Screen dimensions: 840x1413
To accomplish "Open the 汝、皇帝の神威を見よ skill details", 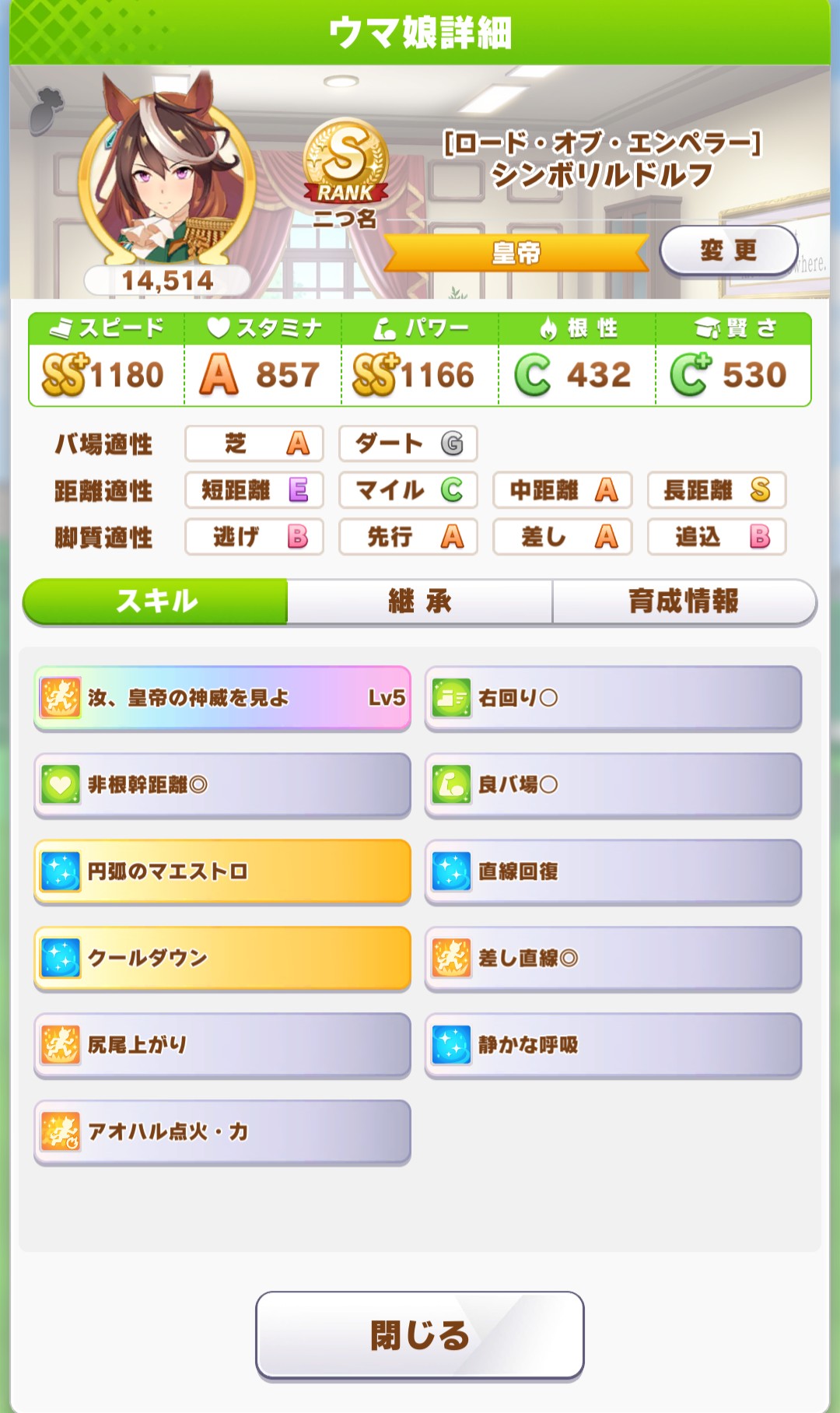I will 222,698.
